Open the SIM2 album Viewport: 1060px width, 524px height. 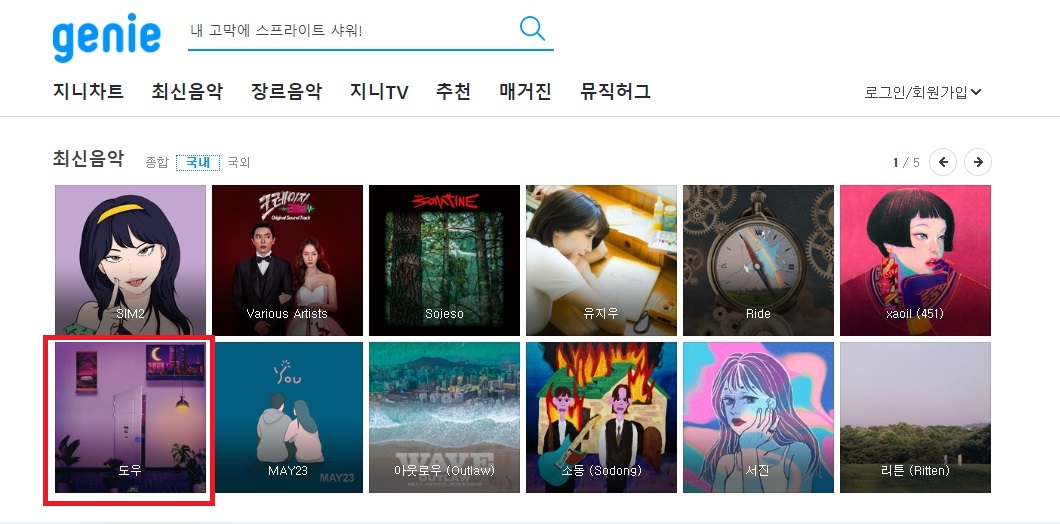tap(130, 260)
